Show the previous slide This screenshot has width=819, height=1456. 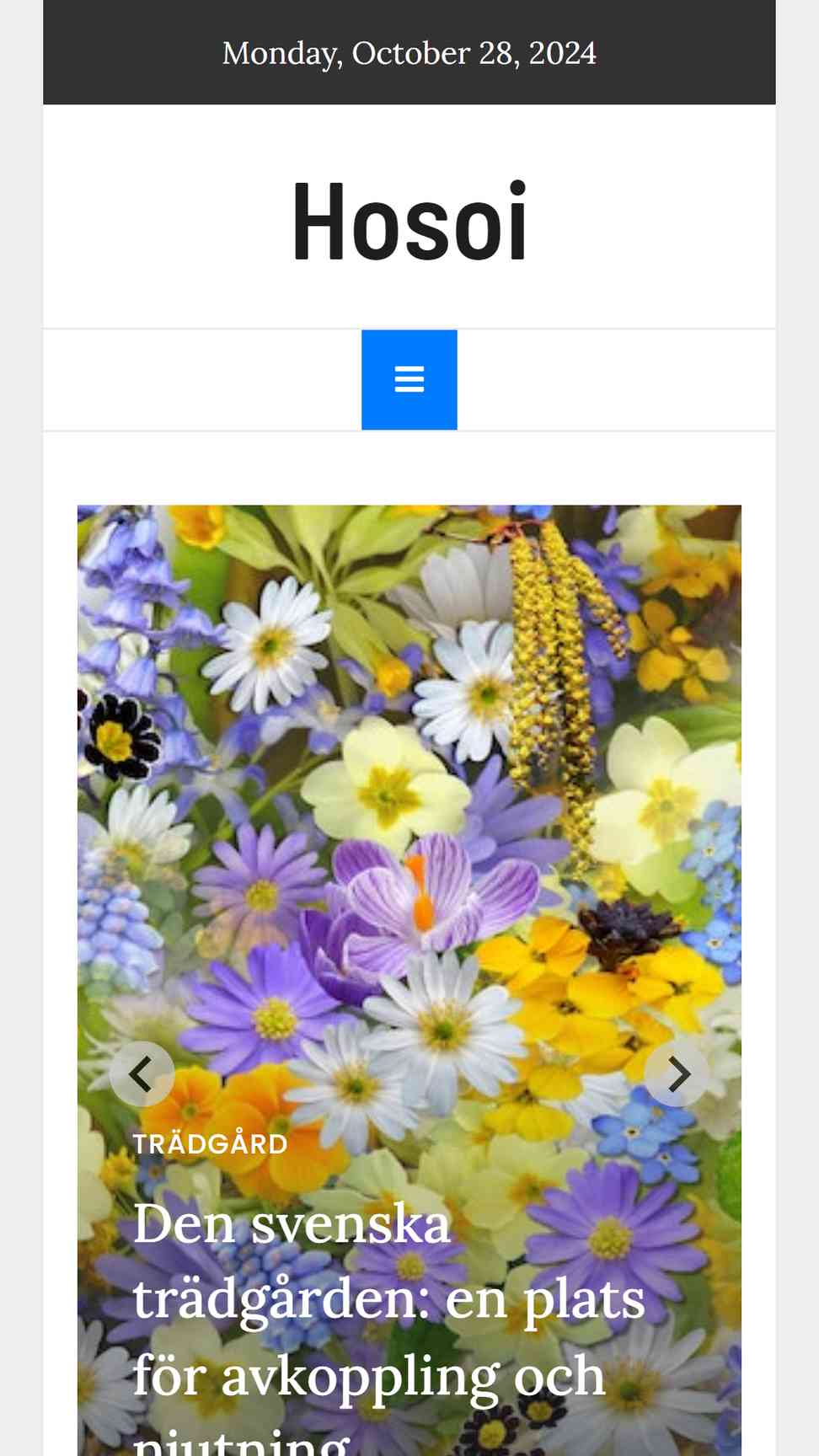pyautogui.click(x=142, y=1074)
